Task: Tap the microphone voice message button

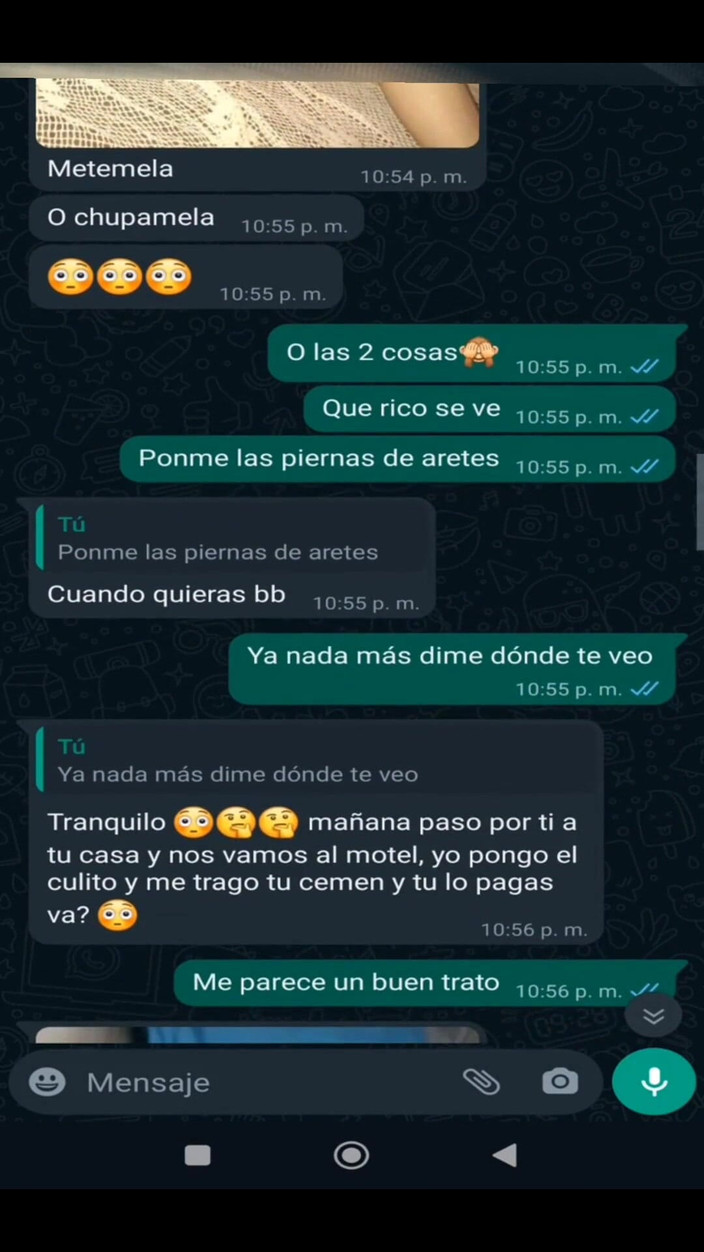Action: pos(654,1081)
